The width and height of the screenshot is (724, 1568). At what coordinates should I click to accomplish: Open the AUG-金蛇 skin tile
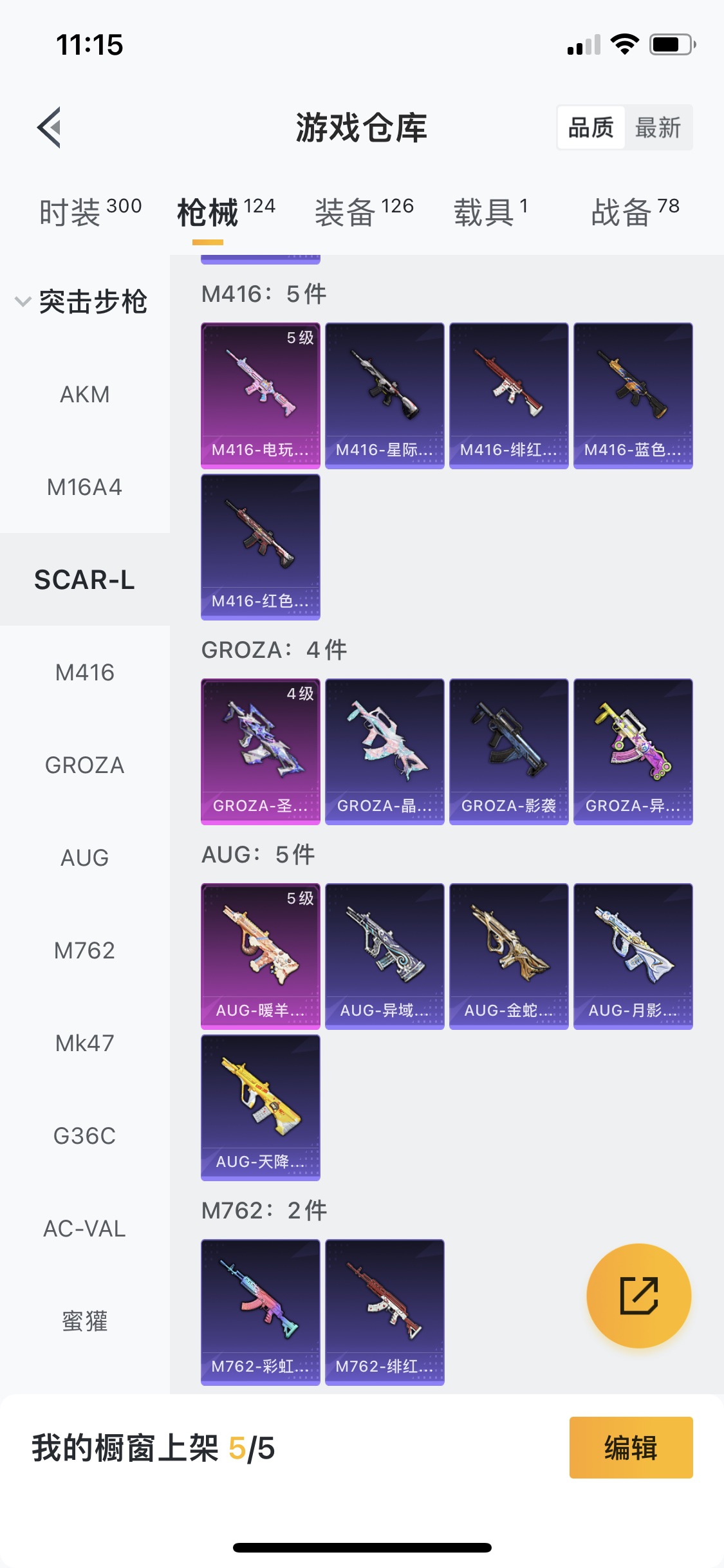[x=508, y=956]
